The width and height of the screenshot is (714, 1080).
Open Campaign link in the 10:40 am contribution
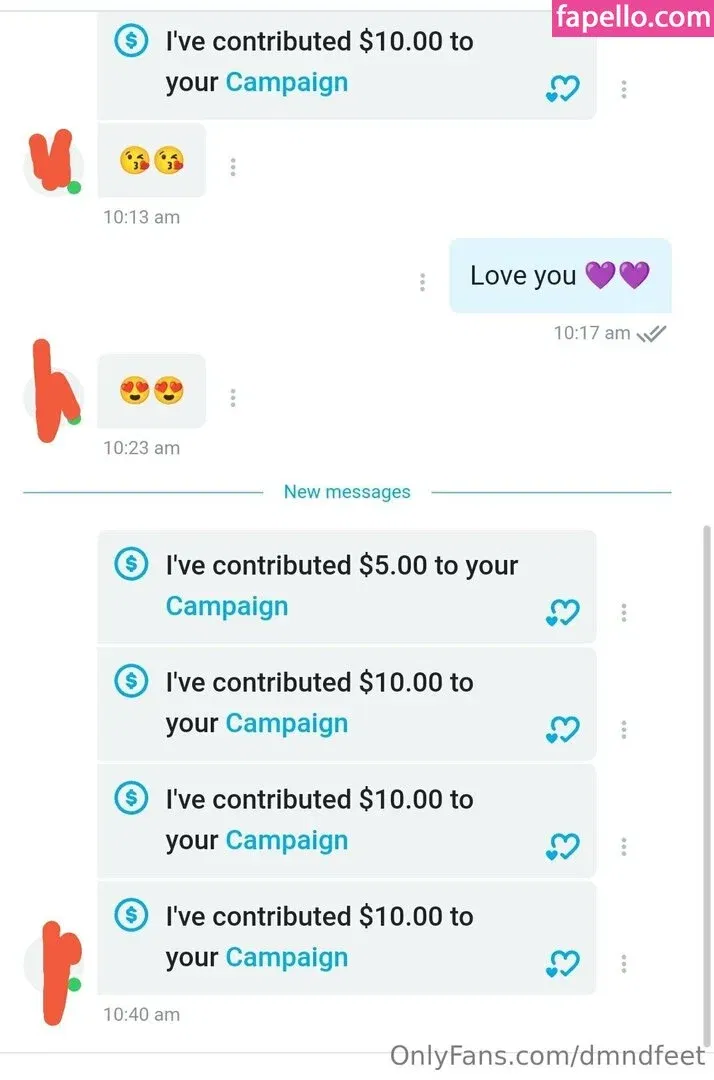(286, 957)
